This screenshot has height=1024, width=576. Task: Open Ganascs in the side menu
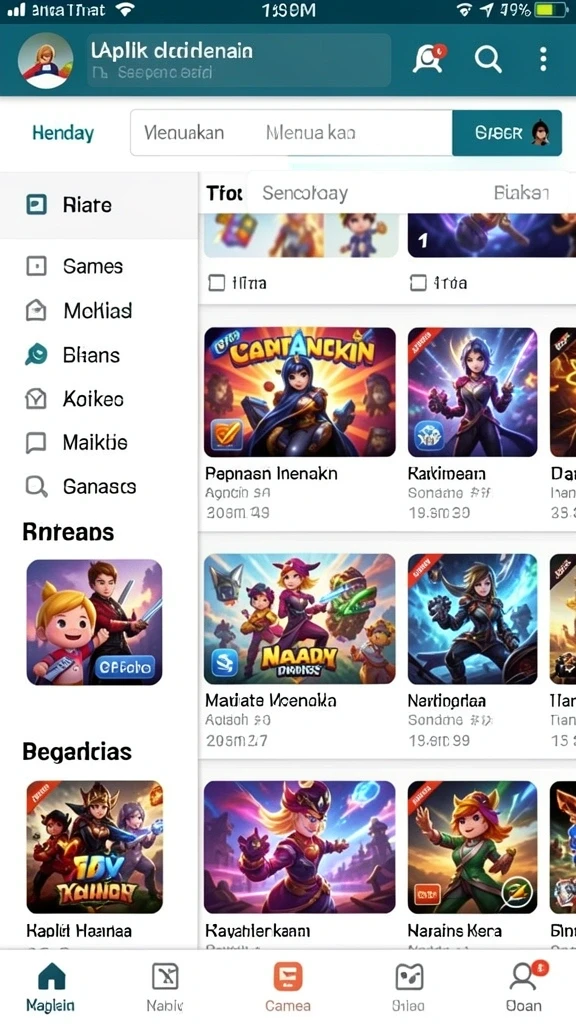[x=99, y=486]
